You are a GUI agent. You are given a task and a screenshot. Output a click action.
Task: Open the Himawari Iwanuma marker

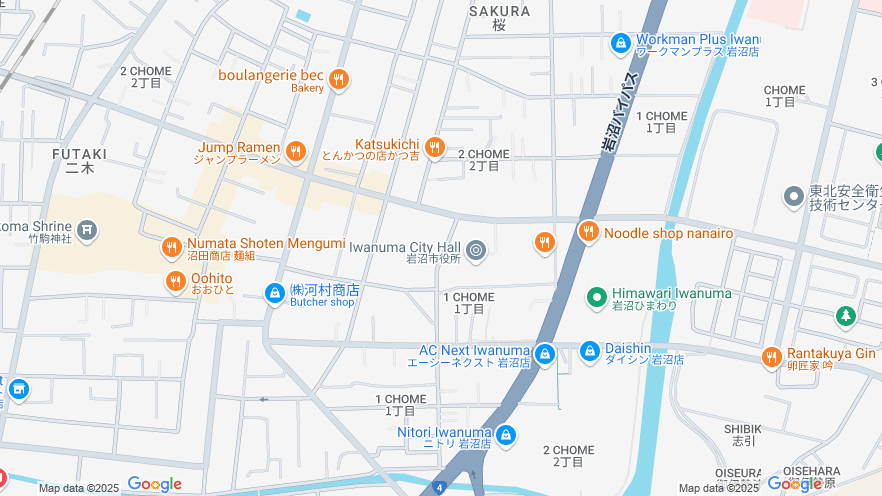[x=597, y=297]
